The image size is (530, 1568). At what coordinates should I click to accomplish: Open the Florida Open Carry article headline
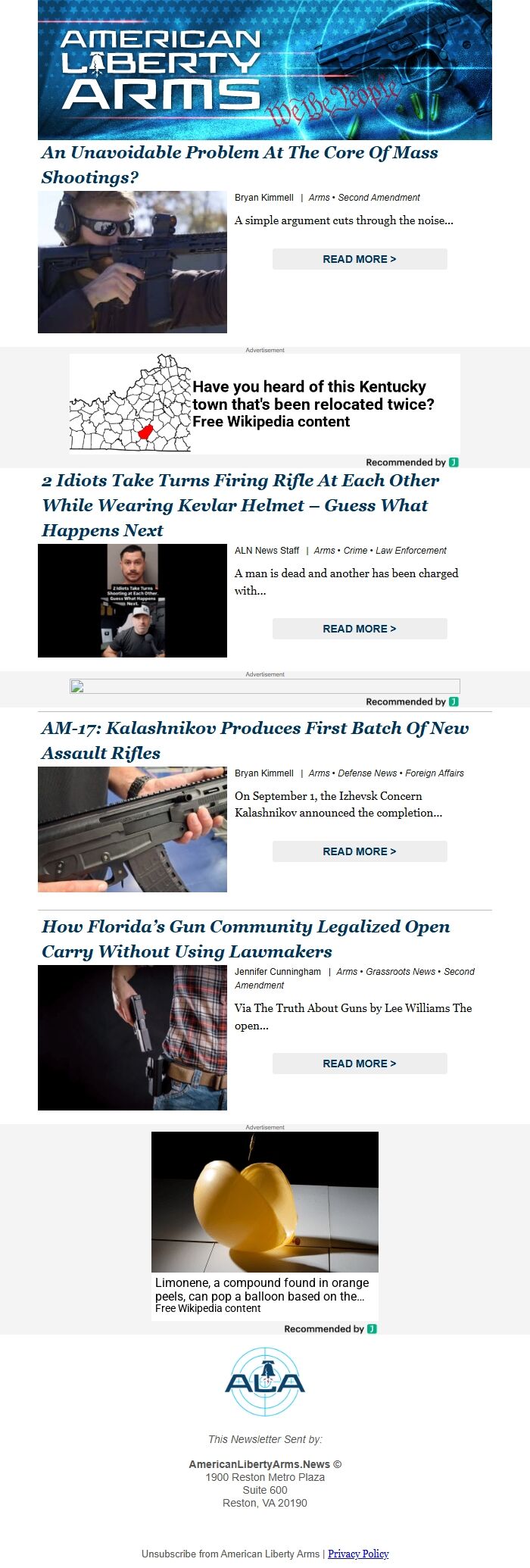pos(245,939)
